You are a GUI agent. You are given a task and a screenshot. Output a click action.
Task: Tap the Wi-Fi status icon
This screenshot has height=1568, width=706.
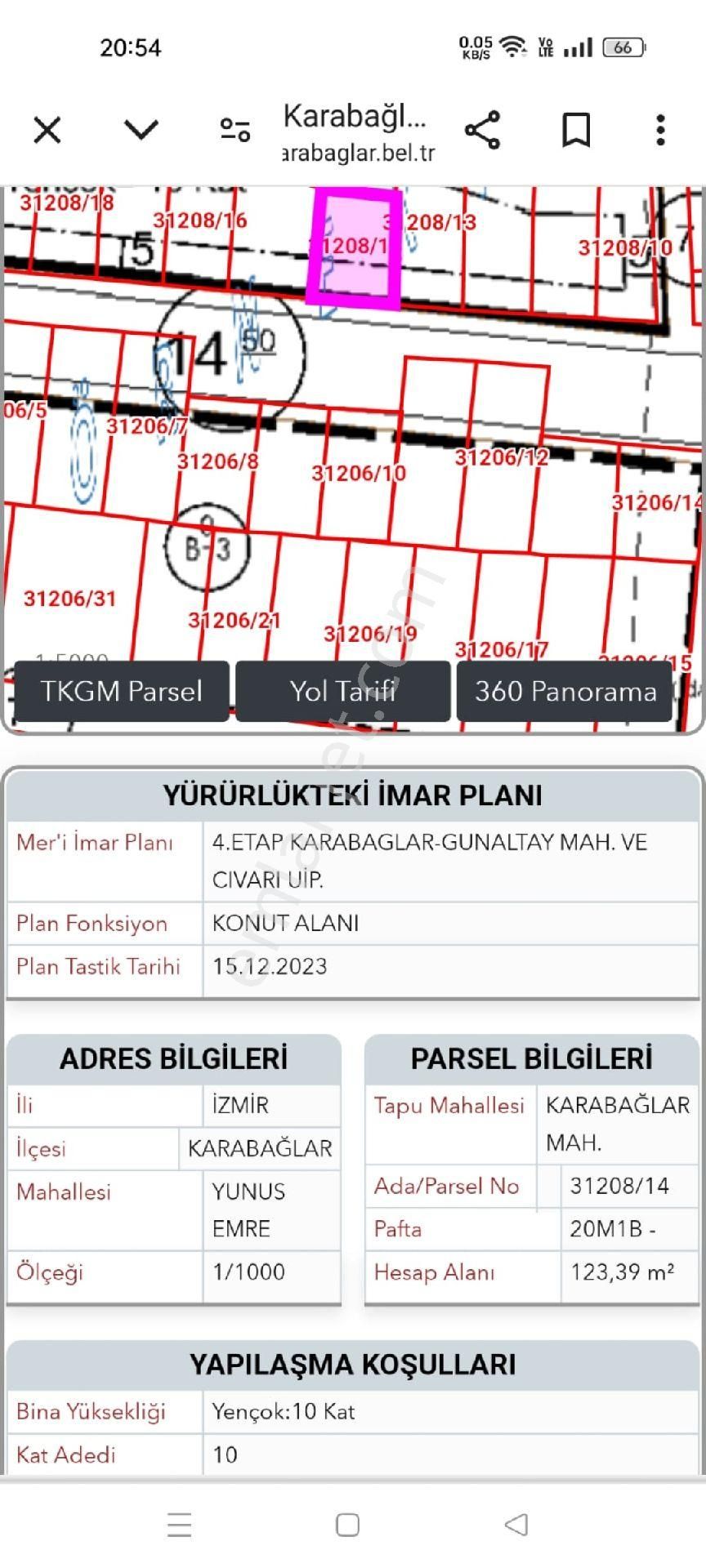[511, 47]
